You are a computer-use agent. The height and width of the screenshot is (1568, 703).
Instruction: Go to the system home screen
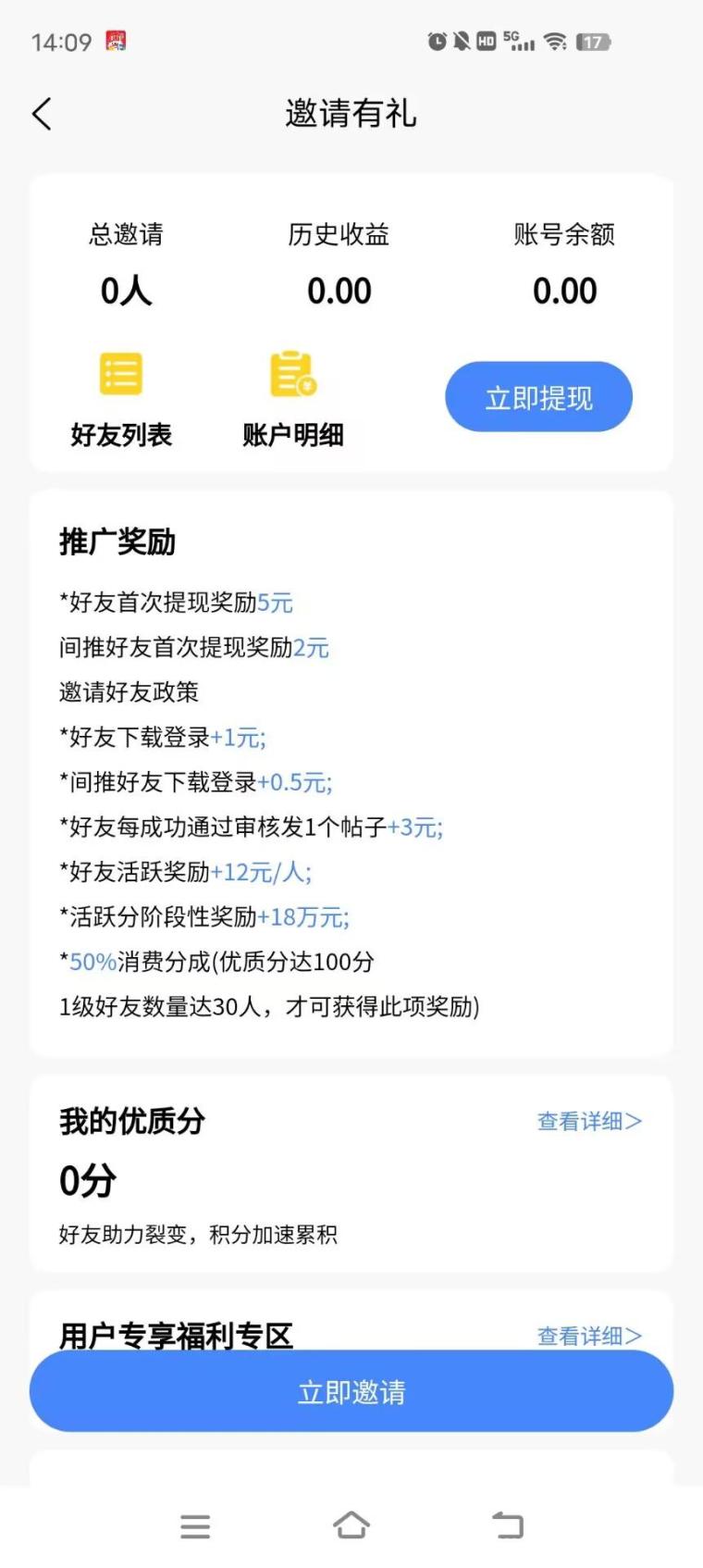tap(351, 1524)
